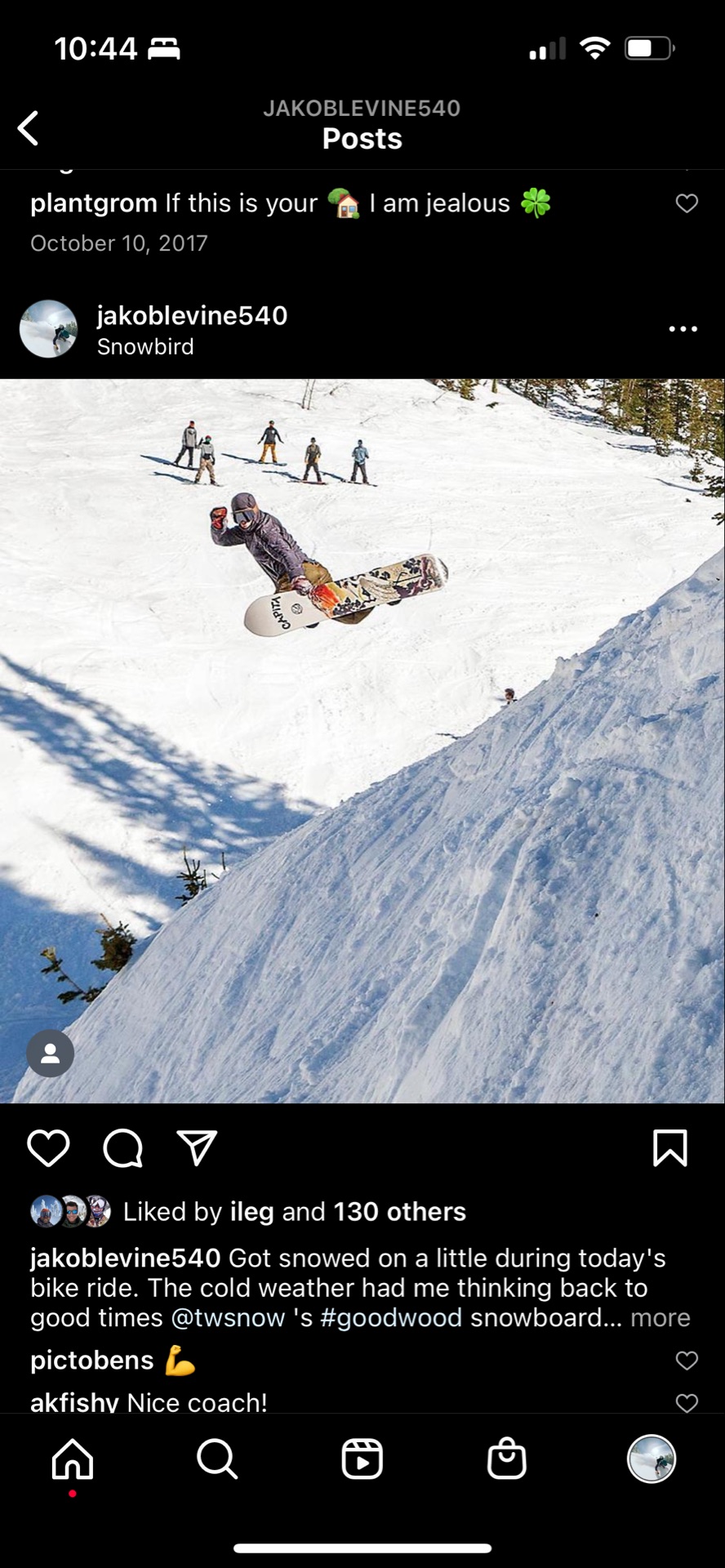Like plantgrom's comment
The image size is (725, 1568).
coord(687,203)
